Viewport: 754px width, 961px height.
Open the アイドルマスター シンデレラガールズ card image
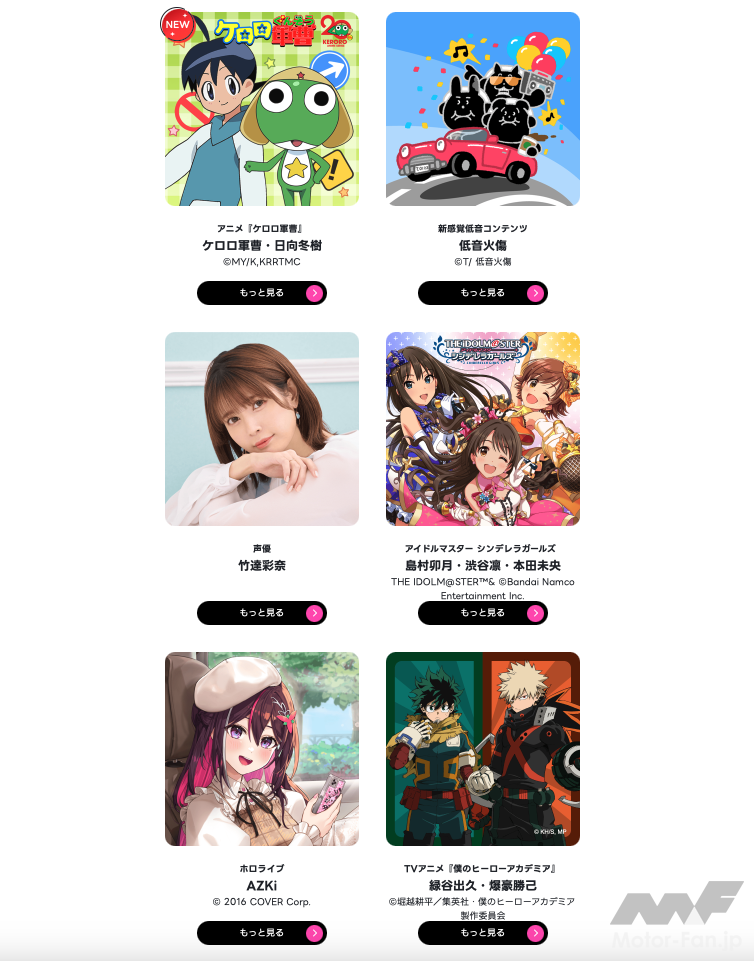(483, 429)
